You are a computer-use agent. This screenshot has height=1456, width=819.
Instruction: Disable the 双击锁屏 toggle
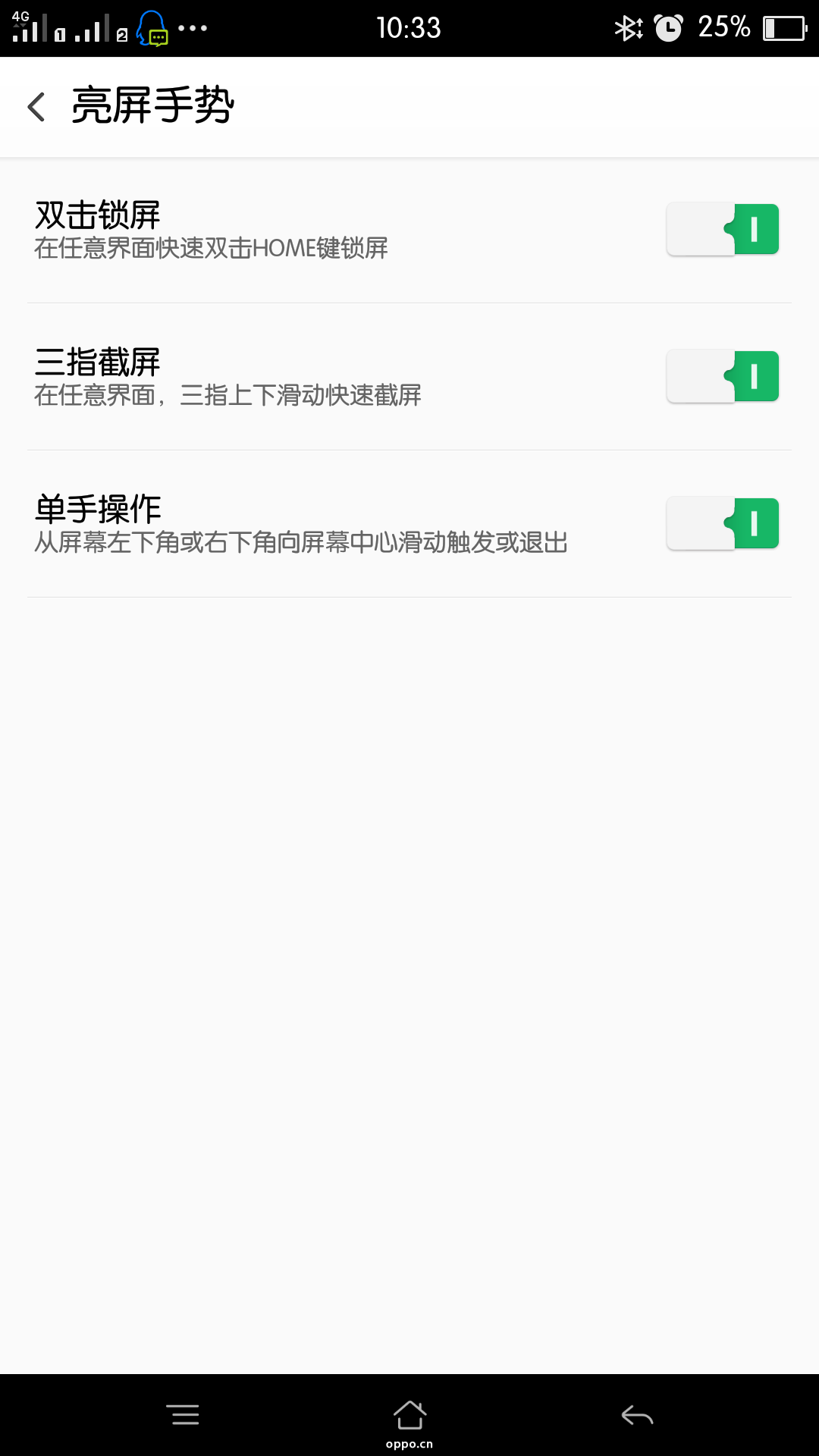pyautogui.click(x=723, y=229)
